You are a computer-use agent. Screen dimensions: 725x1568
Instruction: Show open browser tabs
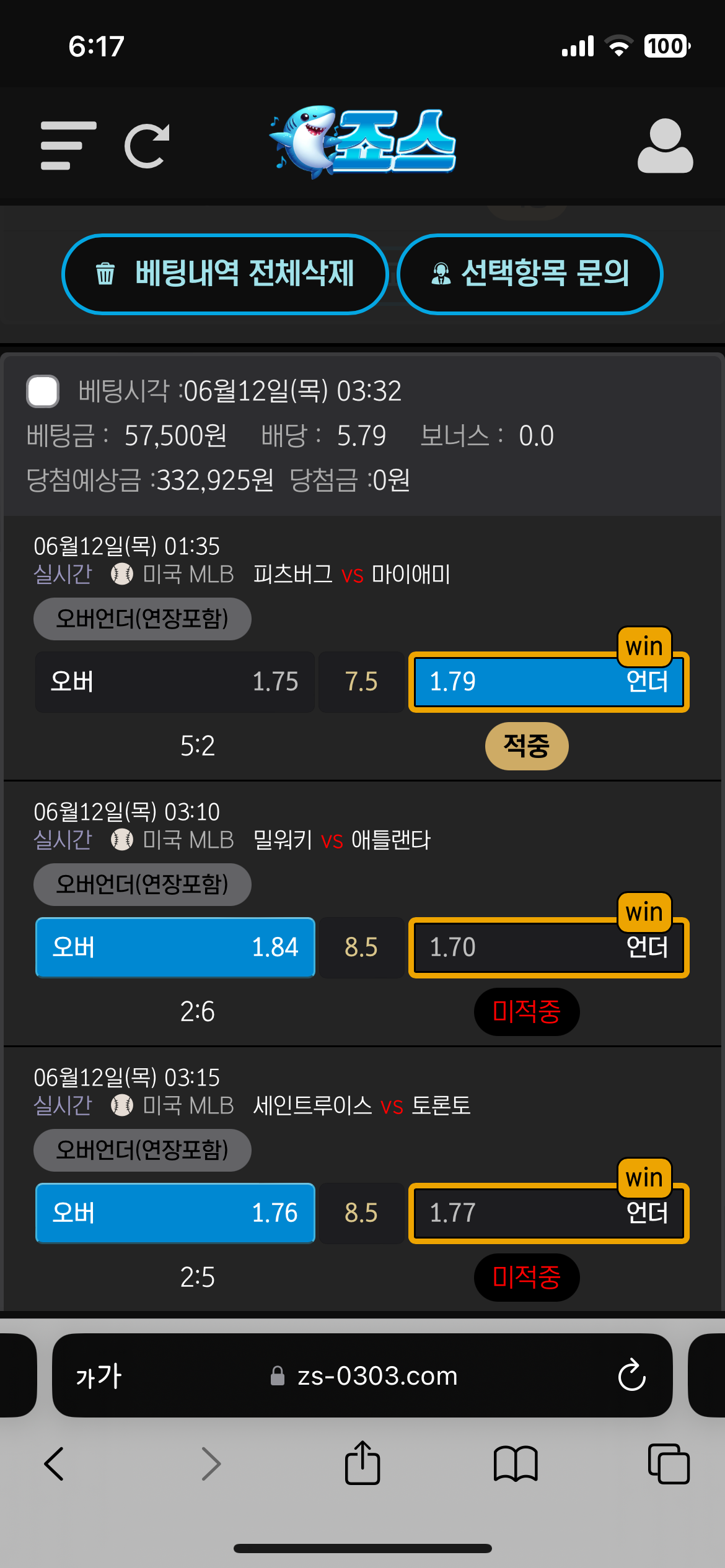[x=668, y=1464]
